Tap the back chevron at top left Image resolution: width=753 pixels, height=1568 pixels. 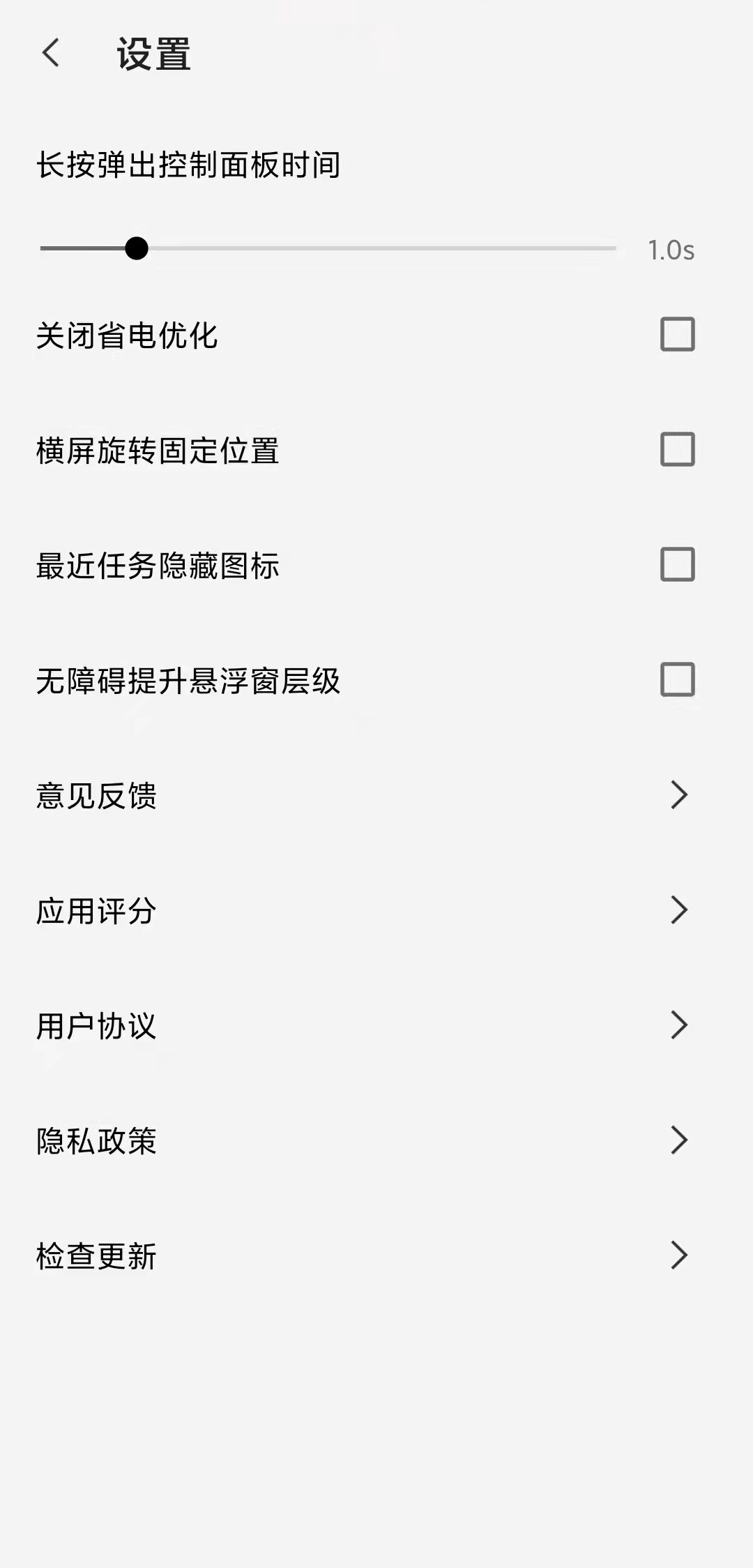pyautogui.click(x=50, y=54)
